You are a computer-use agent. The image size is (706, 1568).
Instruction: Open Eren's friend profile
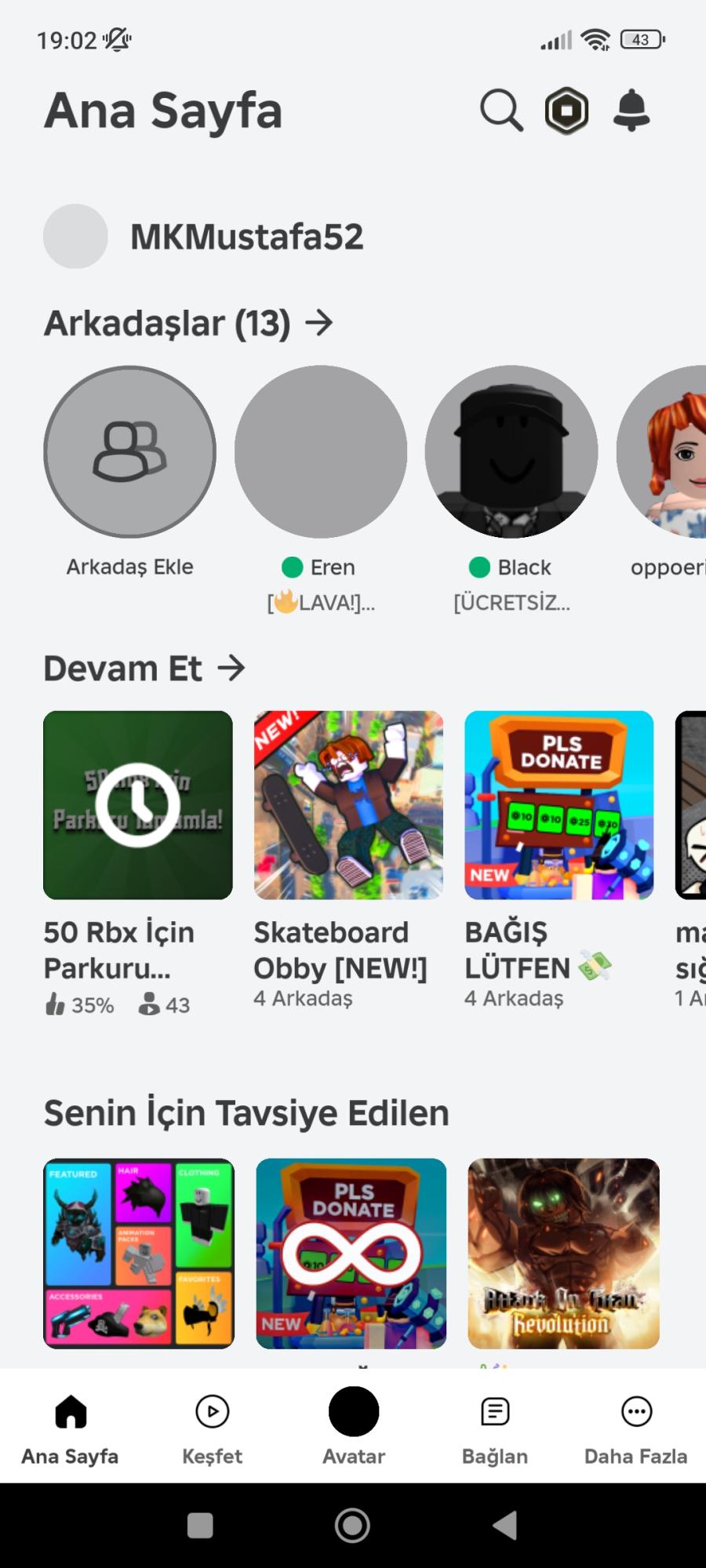point(320,453)
